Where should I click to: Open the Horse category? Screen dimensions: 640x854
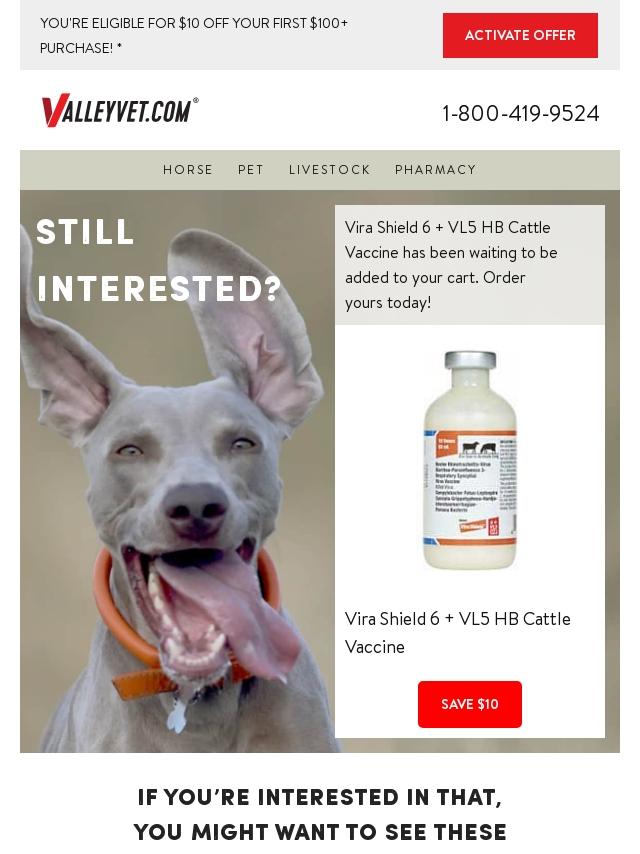(188, 170)
